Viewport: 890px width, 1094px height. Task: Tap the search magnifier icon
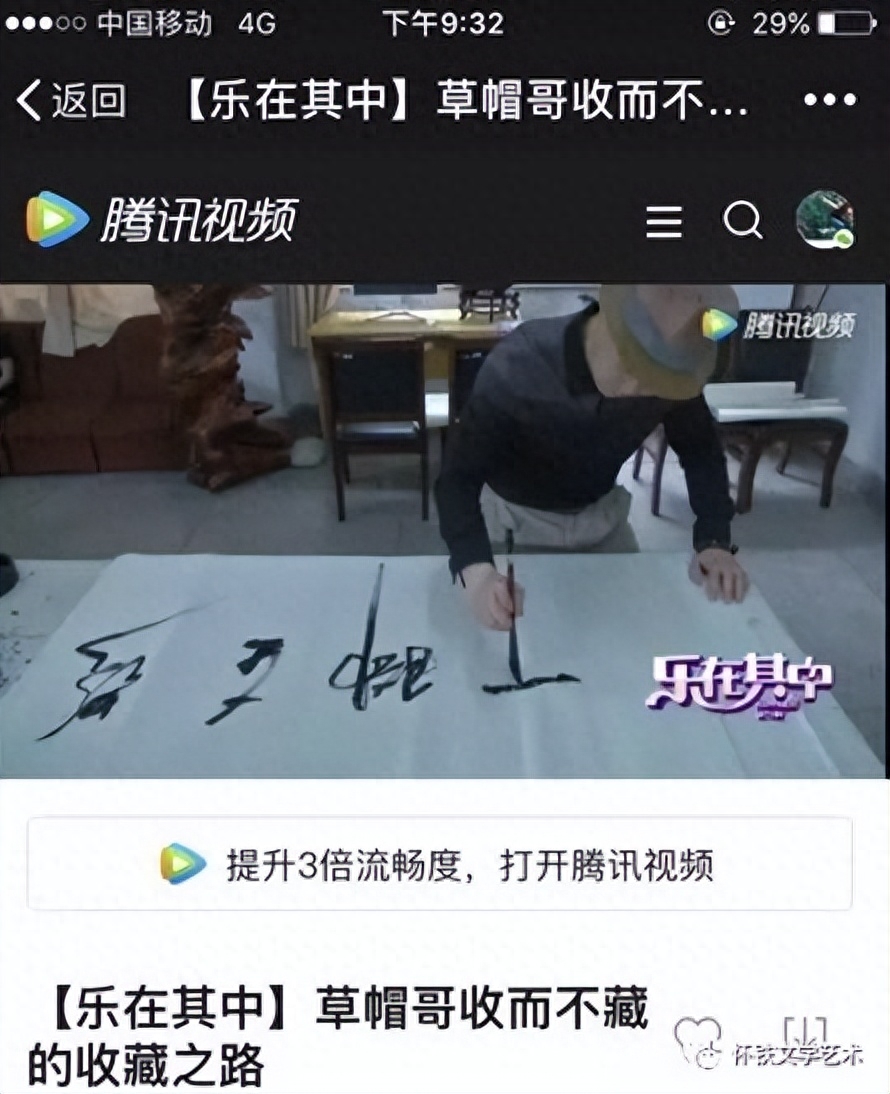click(x=743, y=221)
